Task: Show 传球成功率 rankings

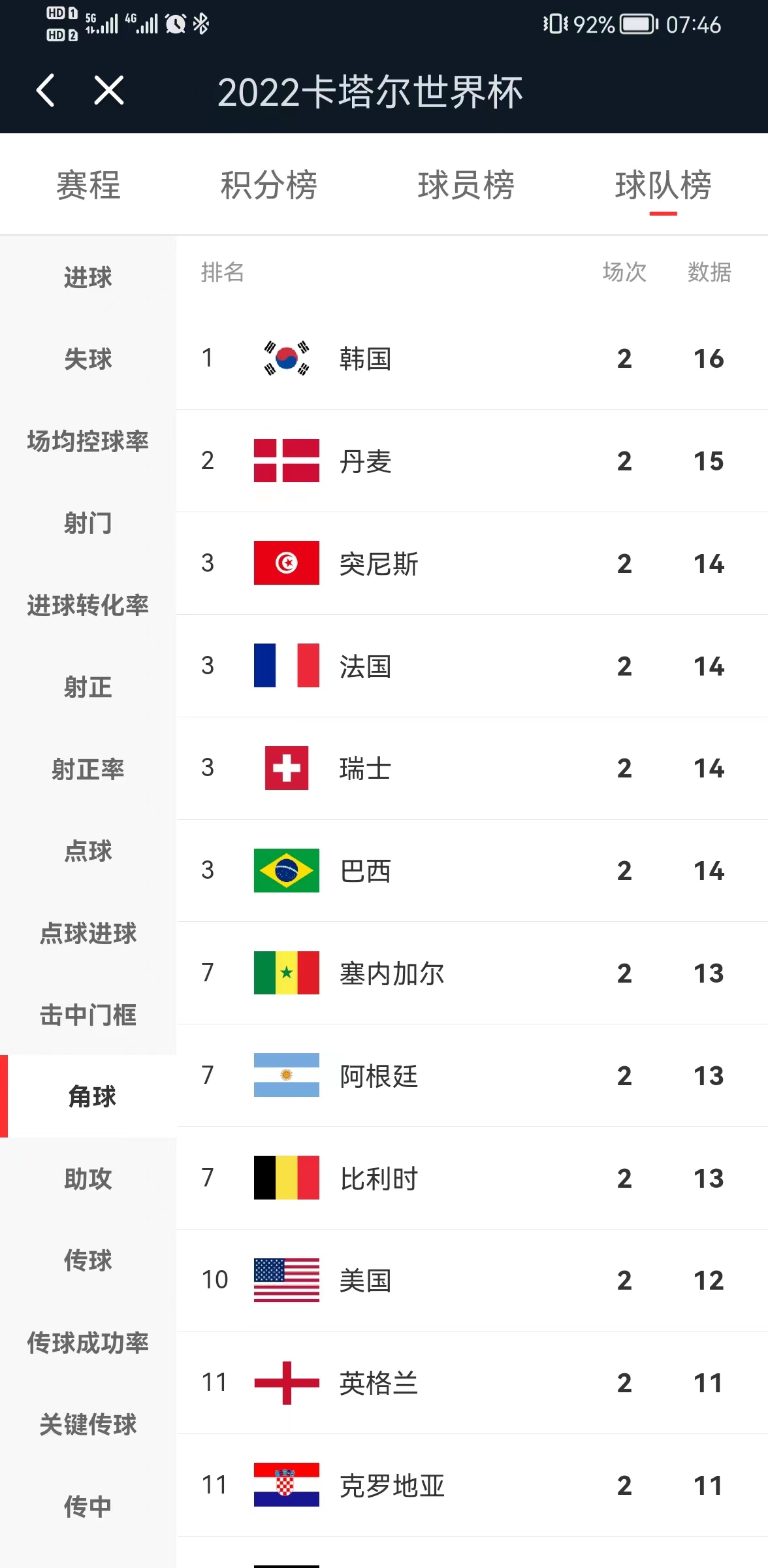Action: (x=88, y=1343)
